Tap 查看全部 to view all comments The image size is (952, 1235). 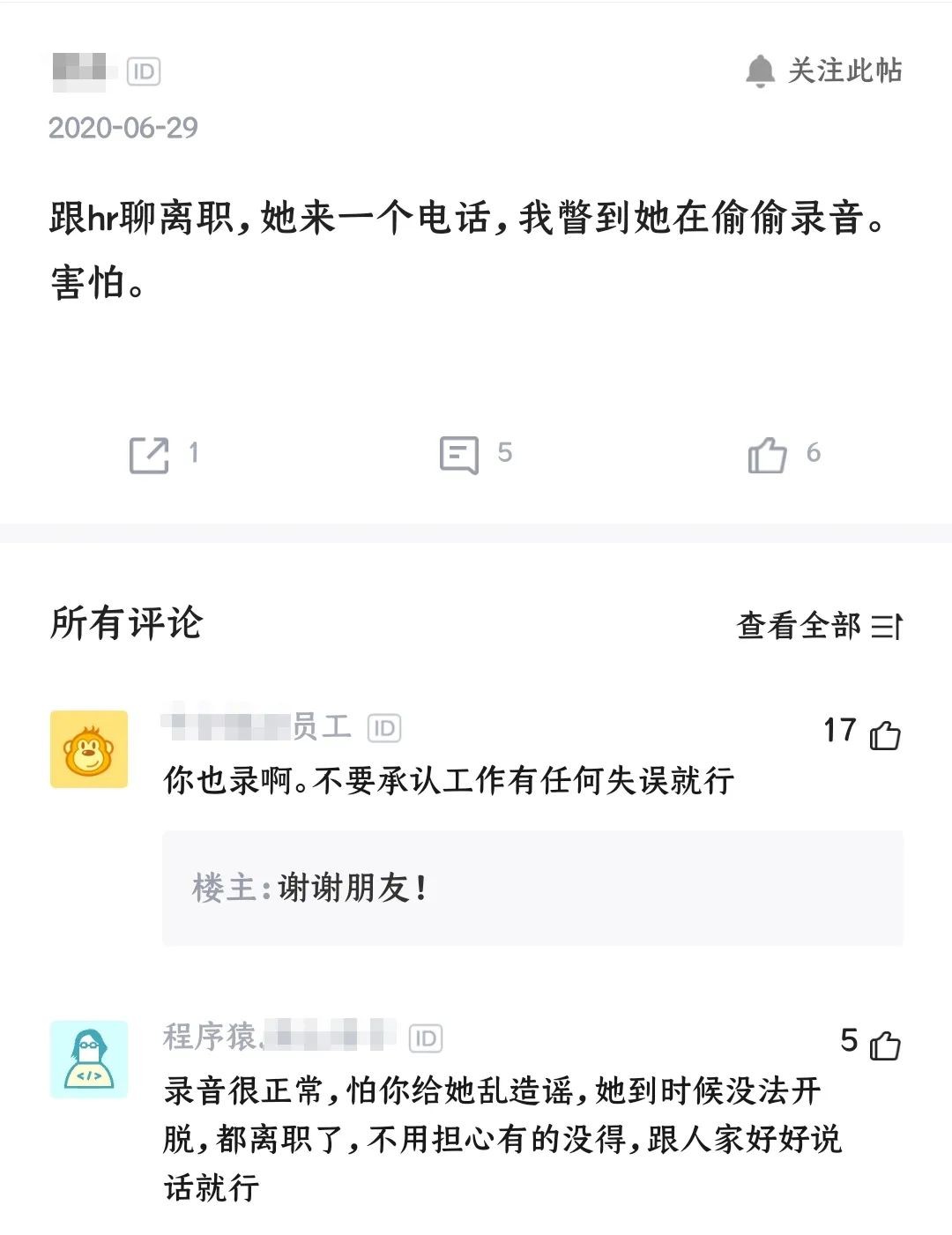point(819,626)
